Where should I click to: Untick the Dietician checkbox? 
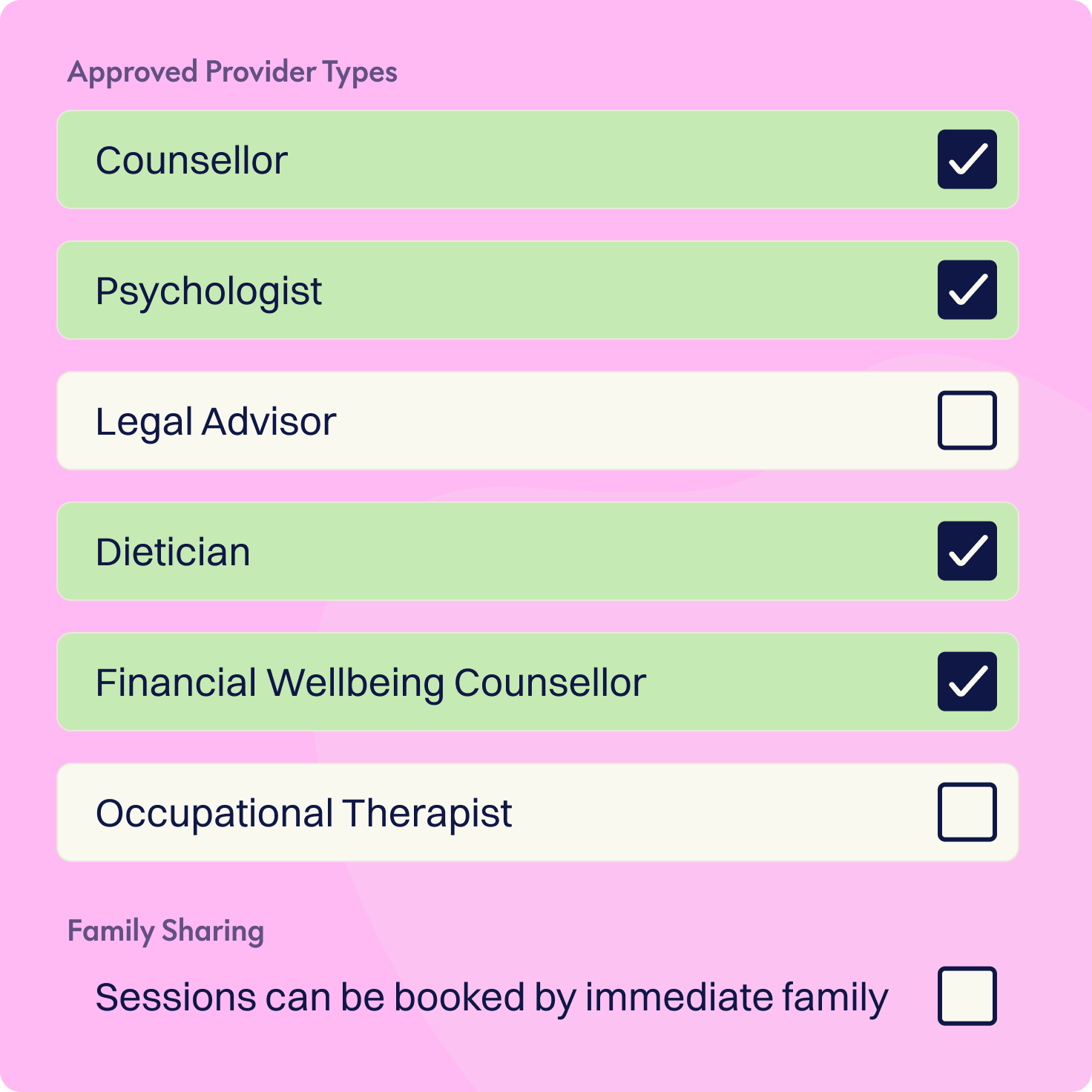pyautogui.click(x=967, y=551)
